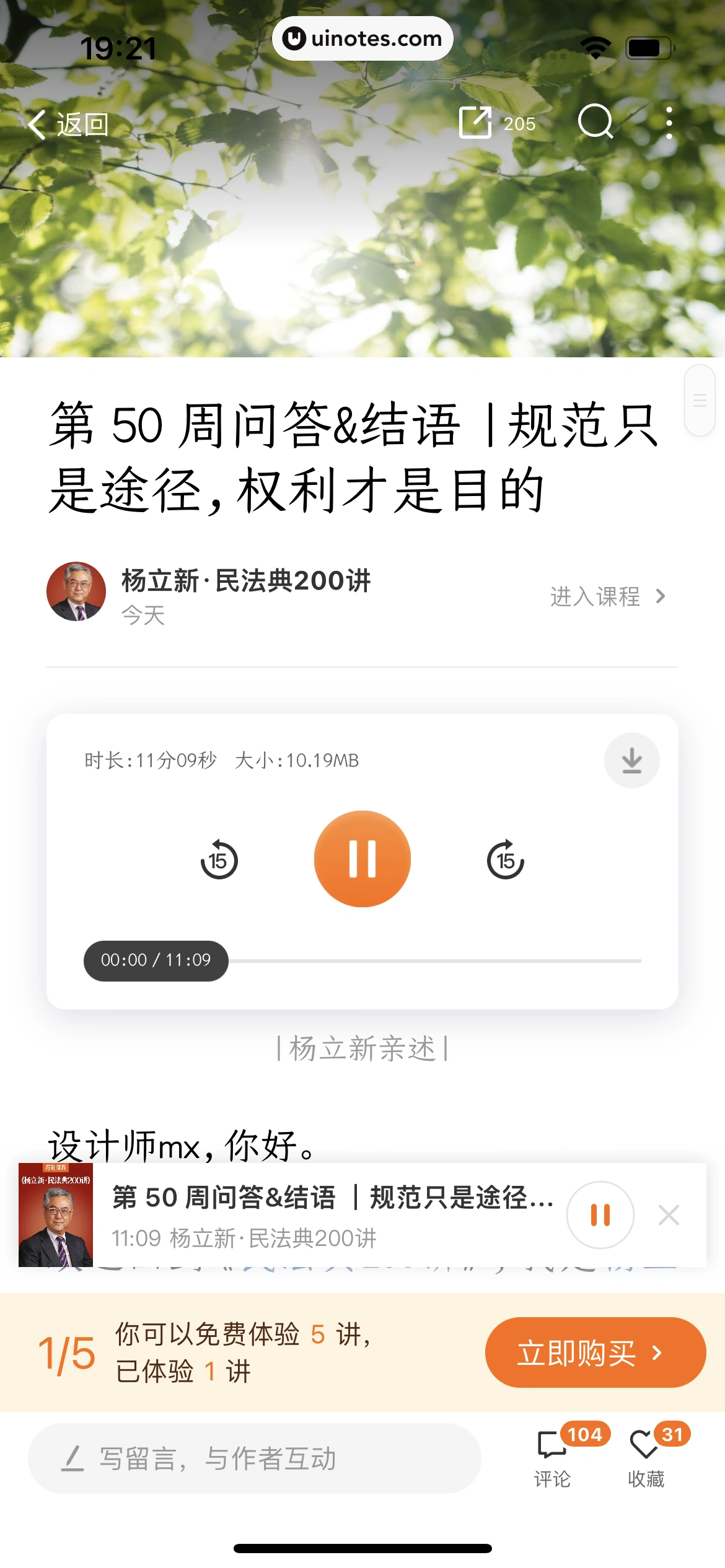Open the outline handle beside the title
Image resolution: width=725 pixels, height=1568 pixels.
pos(700,401)
